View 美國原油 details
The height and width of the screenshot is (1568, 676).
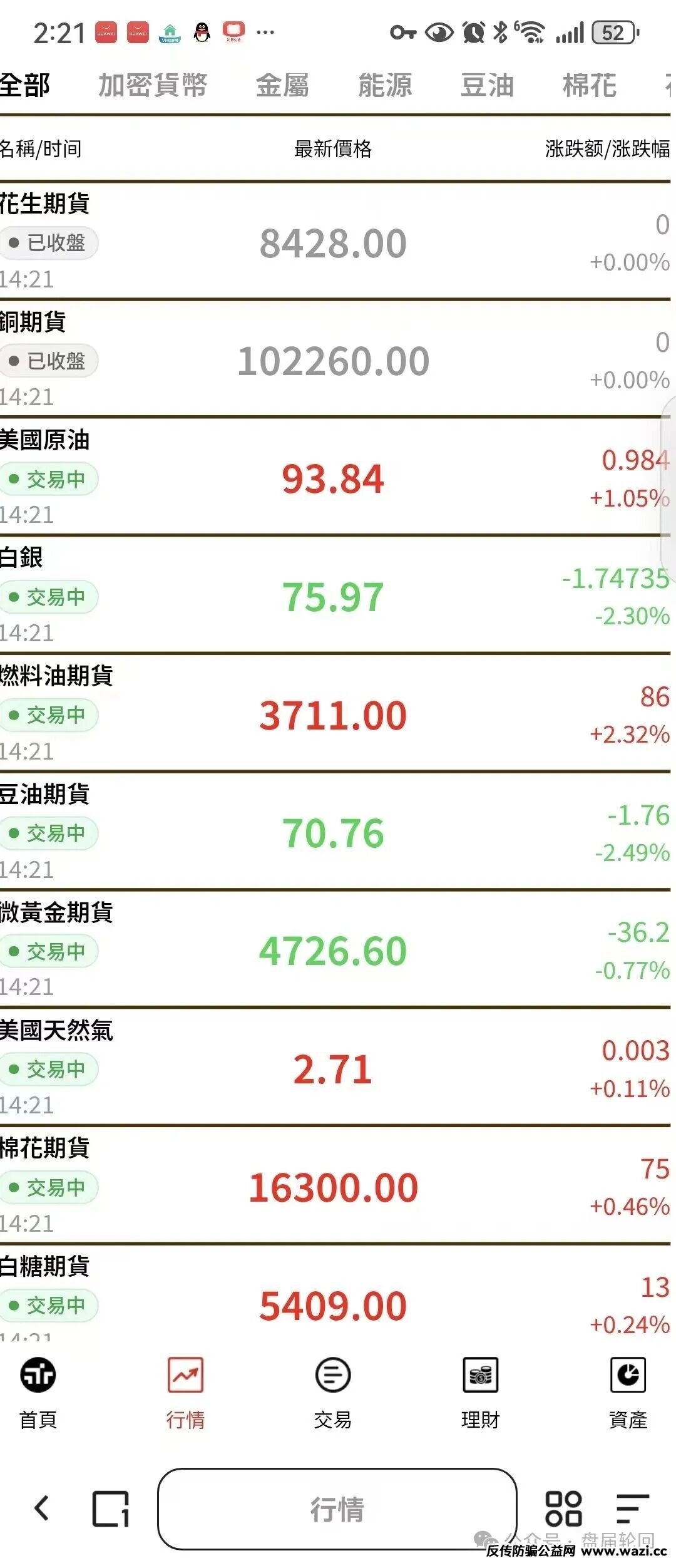pyautogui.click(x=333, y=478)
